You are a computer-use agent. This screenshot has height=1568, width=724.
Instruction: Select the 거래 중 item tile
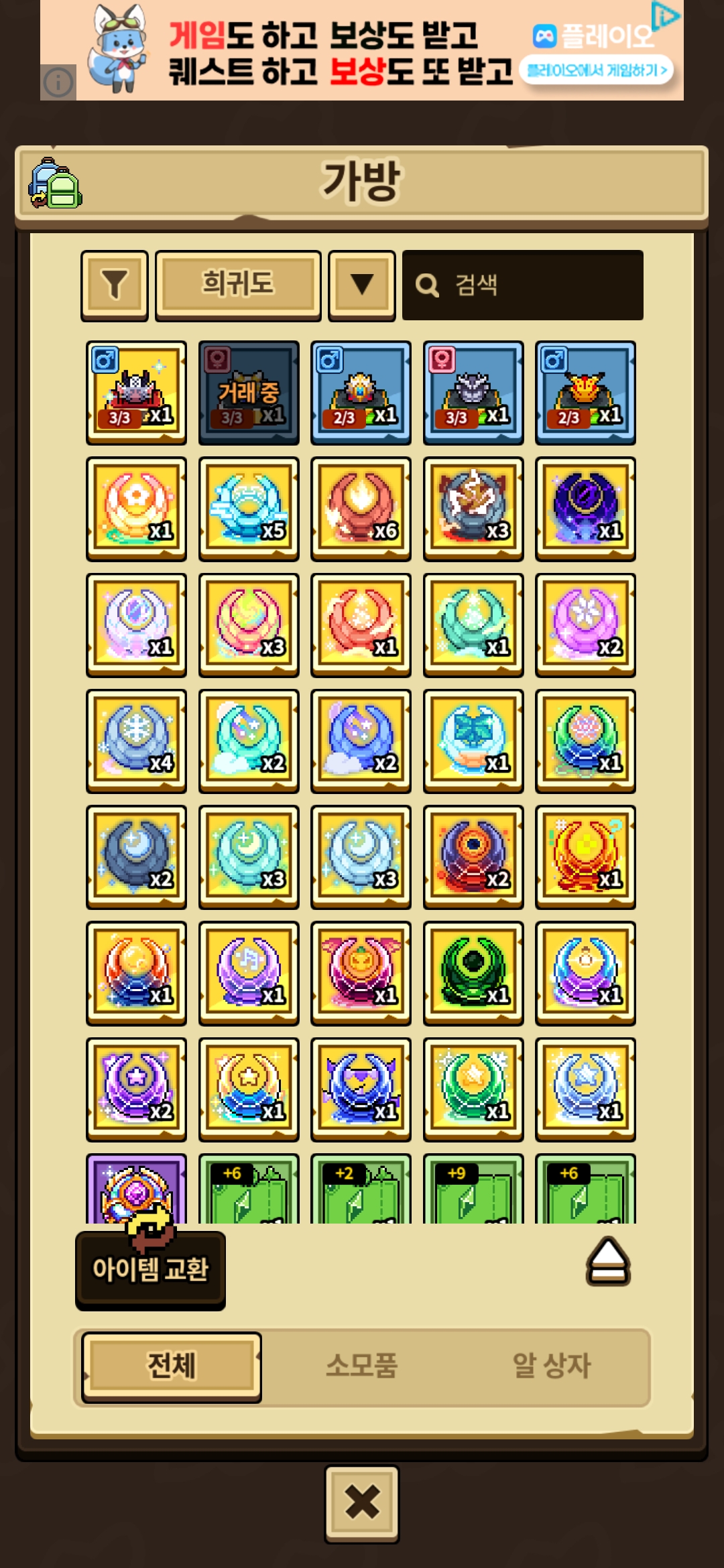[249, 393]
